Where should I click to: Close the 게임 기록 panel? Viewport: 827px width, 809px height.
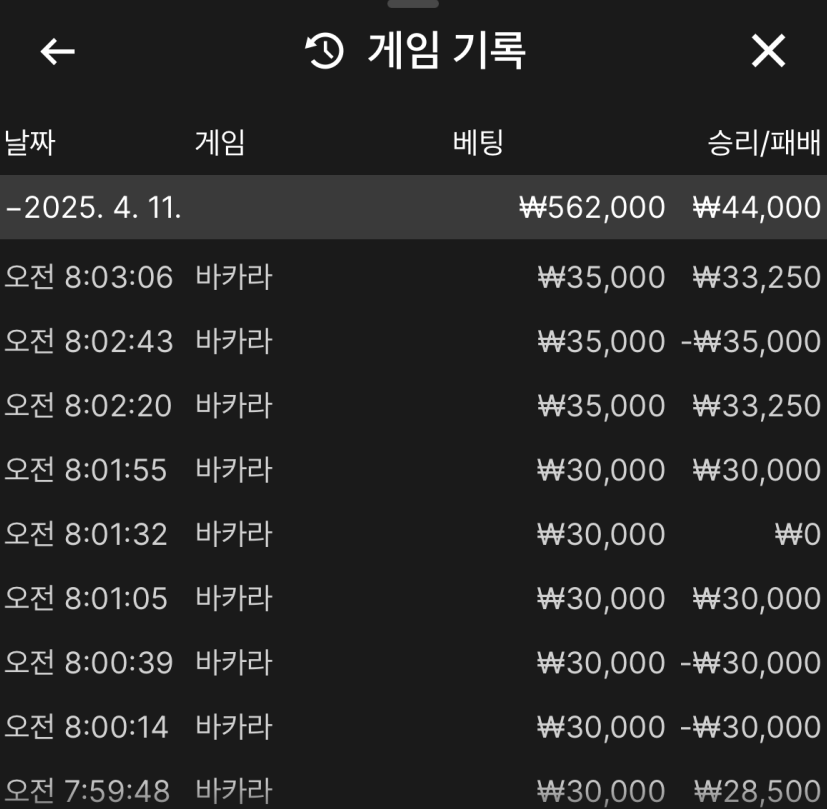tap(768, 52)
